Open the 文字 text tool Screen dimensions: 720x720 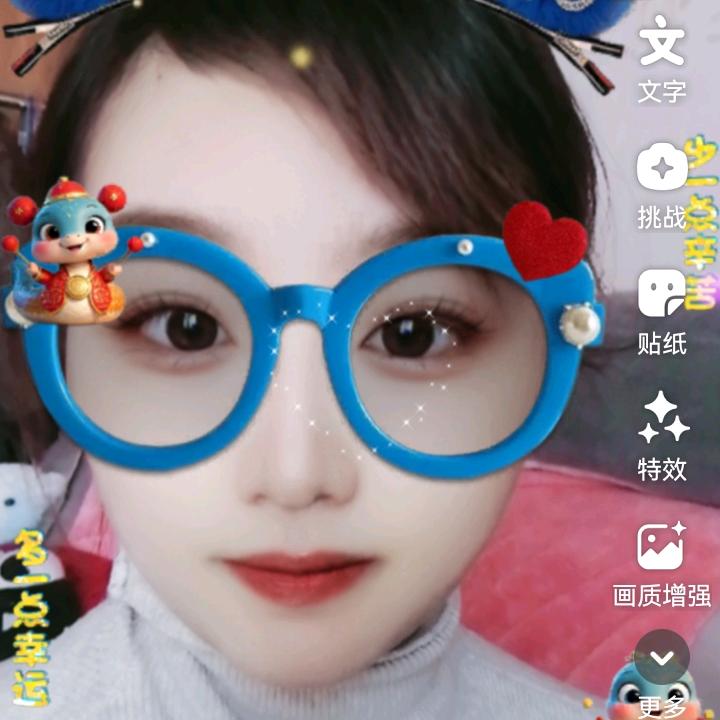coord(662,45)
